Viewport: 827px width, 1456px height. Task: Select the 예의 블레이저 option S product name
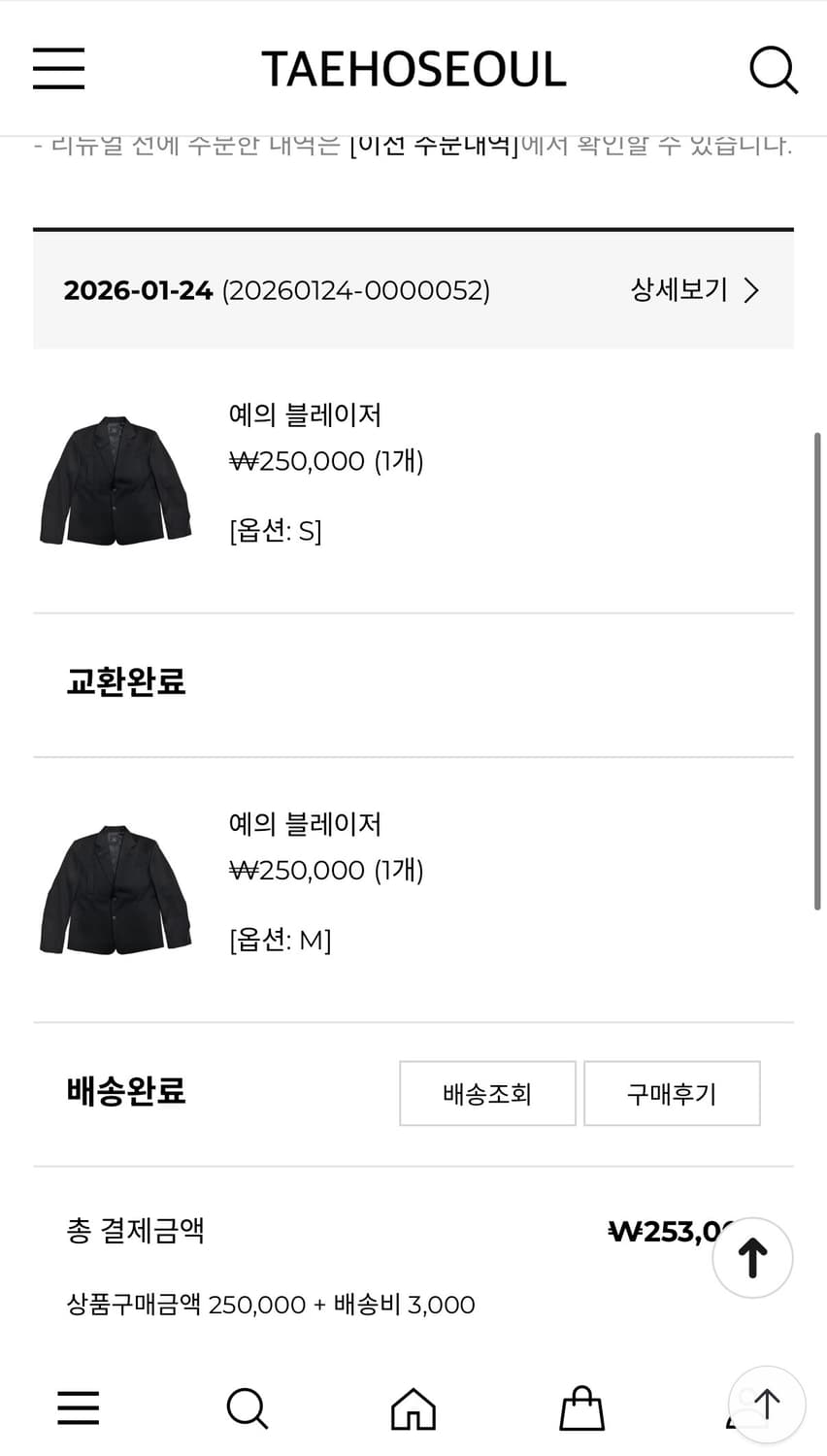point(304,414)
